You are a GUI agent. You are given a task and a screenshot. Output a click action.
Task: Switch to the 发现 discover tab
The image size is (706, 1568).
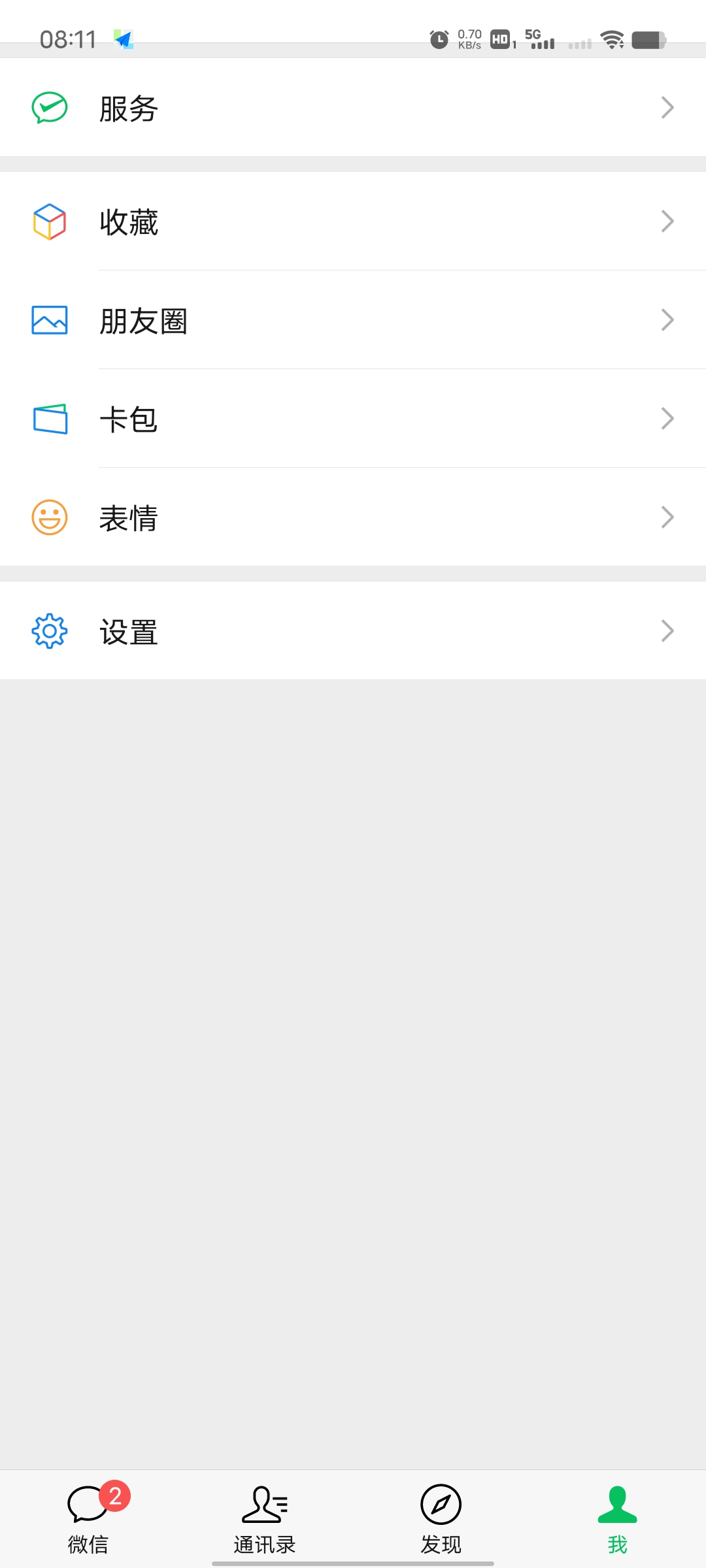tap(441, 1518)
